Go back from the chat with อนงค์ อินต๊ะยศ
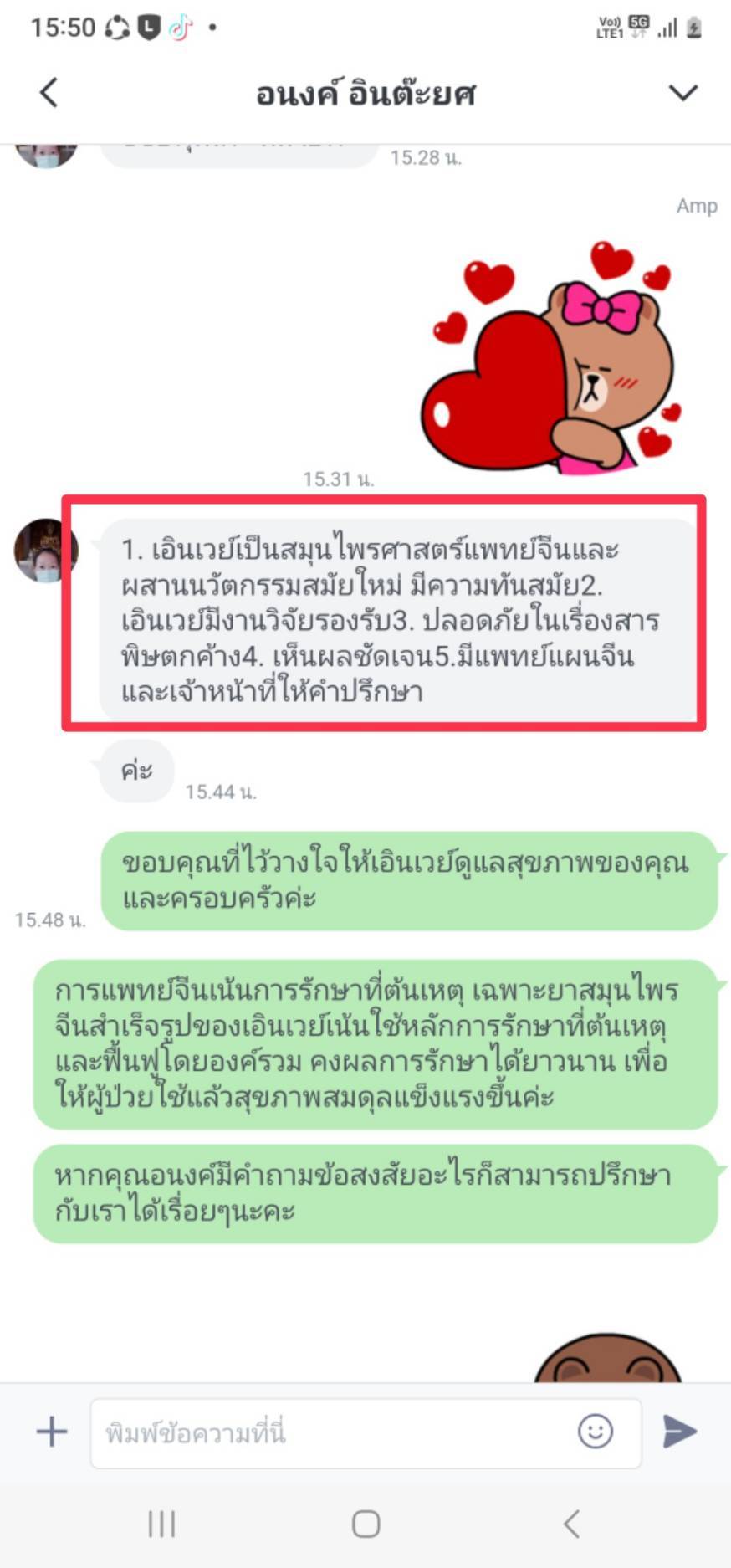 point(49,92)
